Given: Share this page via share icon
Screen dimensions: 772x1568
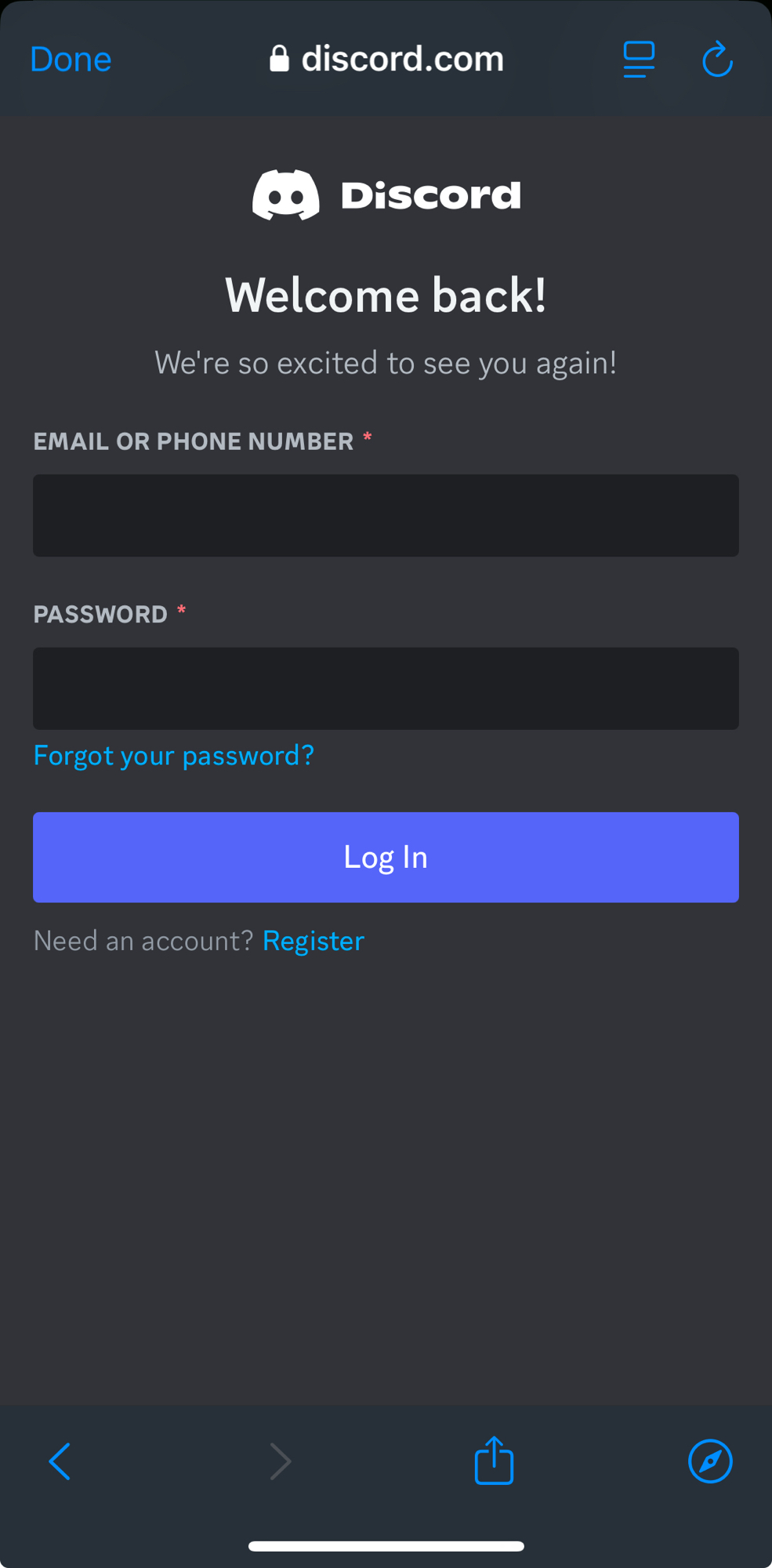Looking at the screenshot, I should (x=494, y=1461).
